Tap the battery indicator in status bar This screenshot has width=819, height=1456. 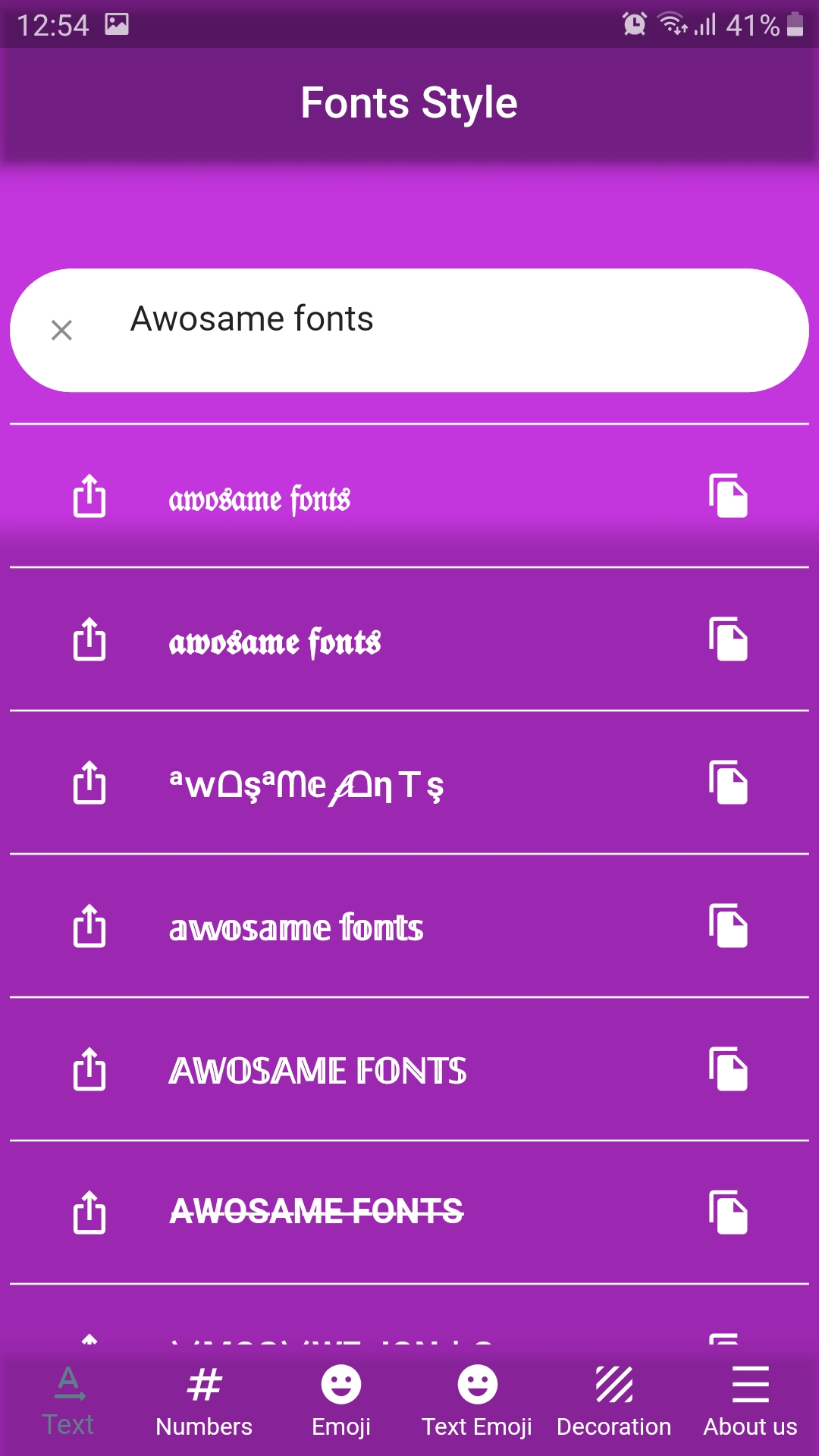click(x=793, y=23)
